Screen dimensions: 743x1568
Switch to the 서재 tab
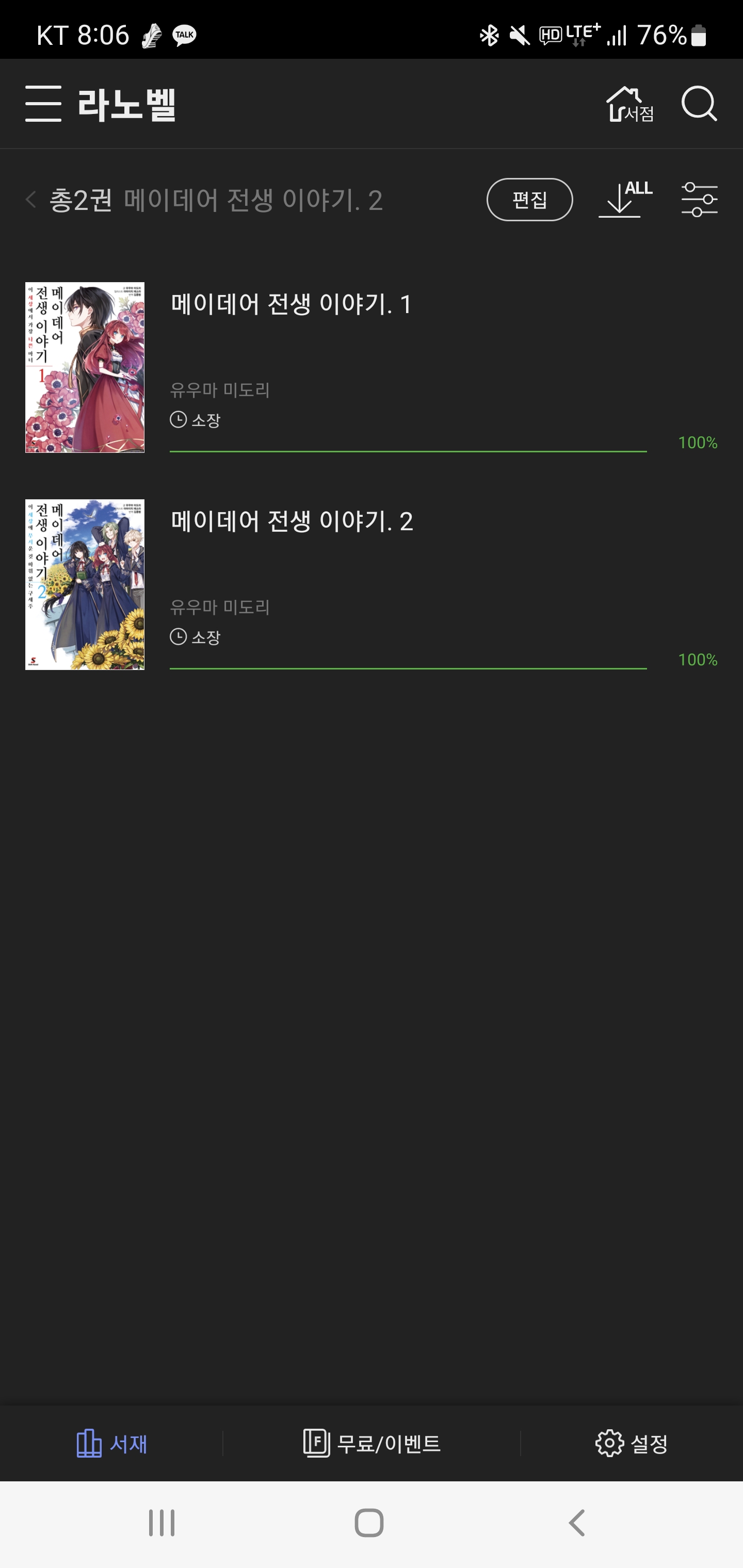coord(112,1443)
